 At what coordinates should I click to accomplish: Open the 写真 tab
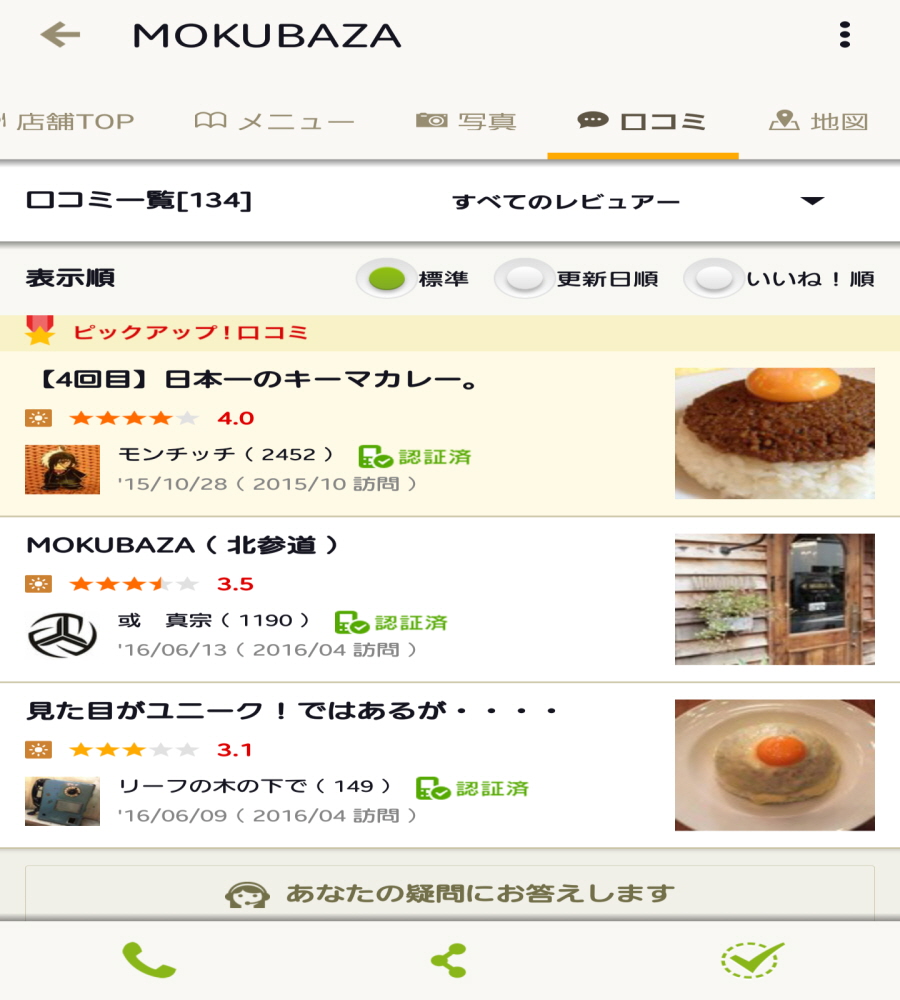tap(466, 122)
